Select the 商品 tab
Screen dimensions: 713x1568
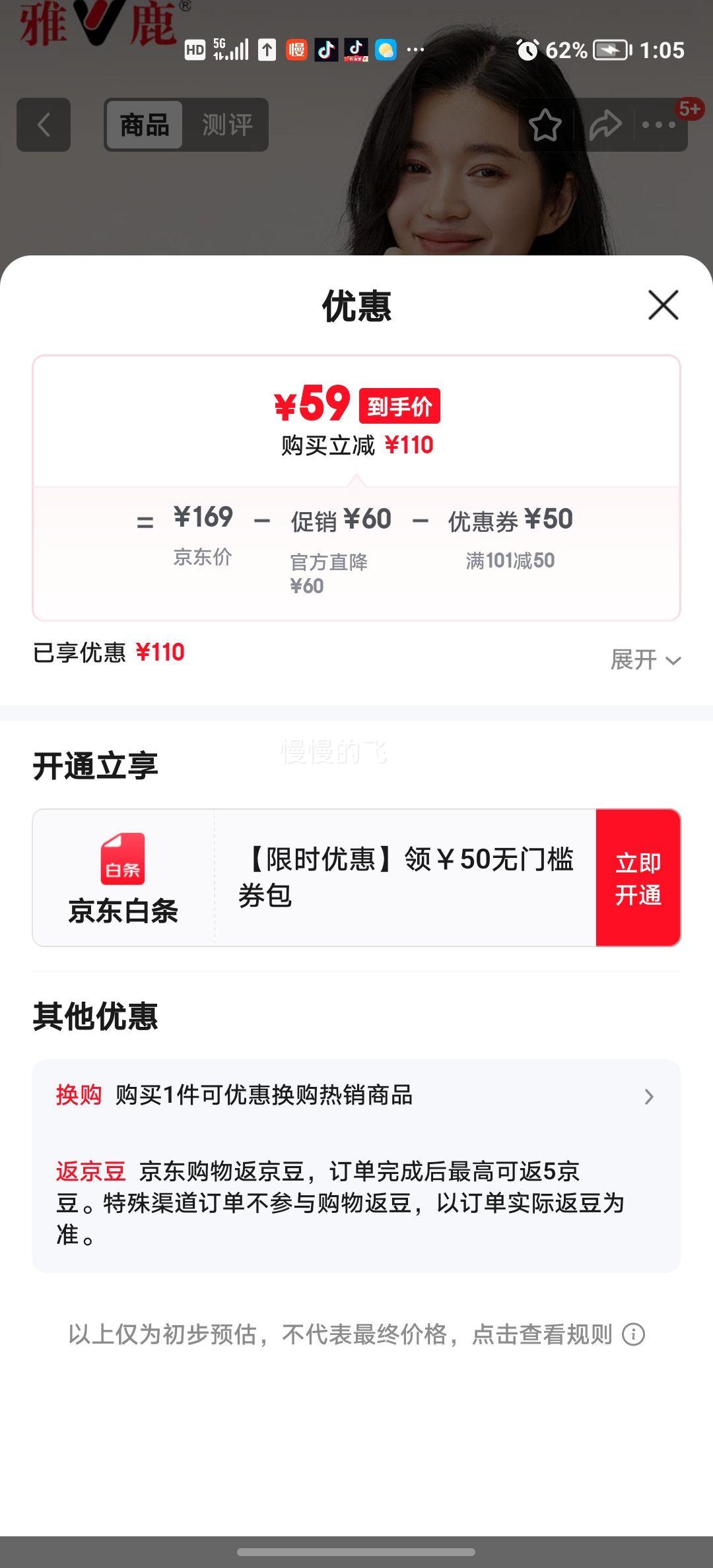pos(144,125)
